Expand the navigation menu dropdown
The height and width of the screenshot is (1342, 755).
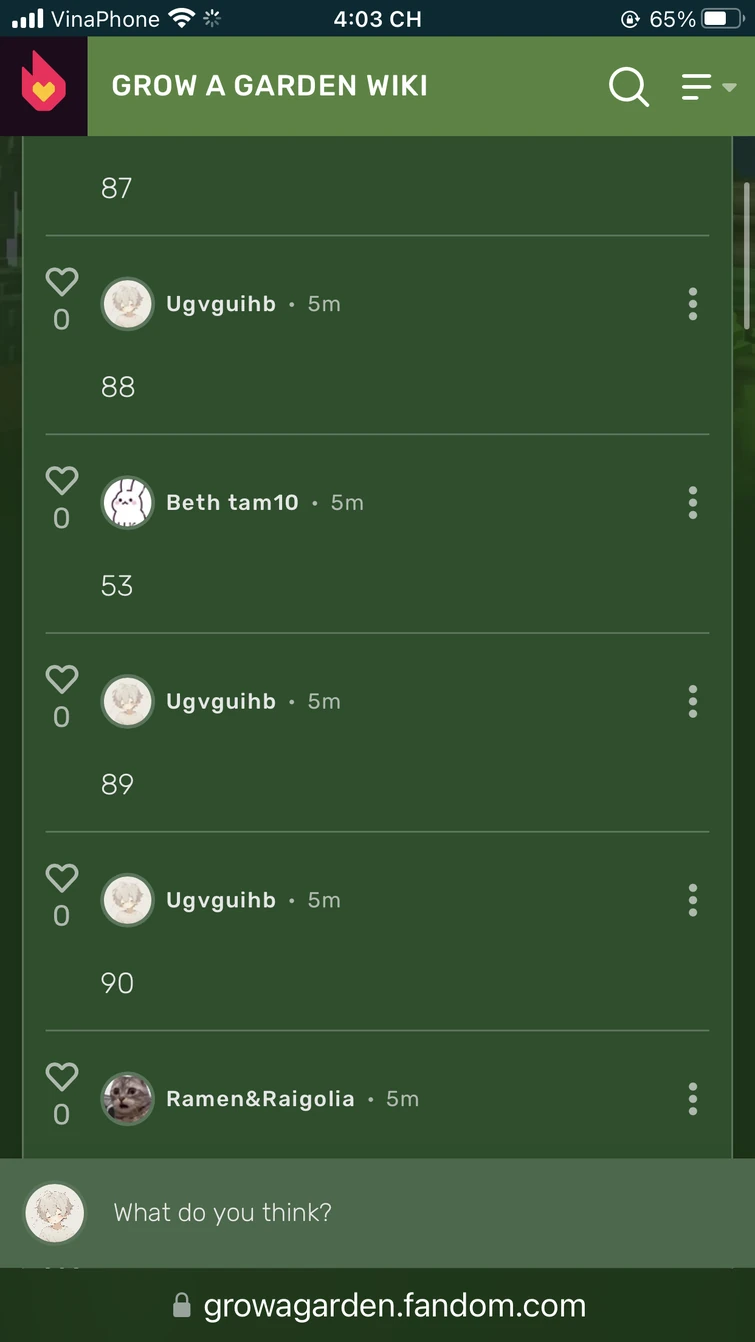708,87
